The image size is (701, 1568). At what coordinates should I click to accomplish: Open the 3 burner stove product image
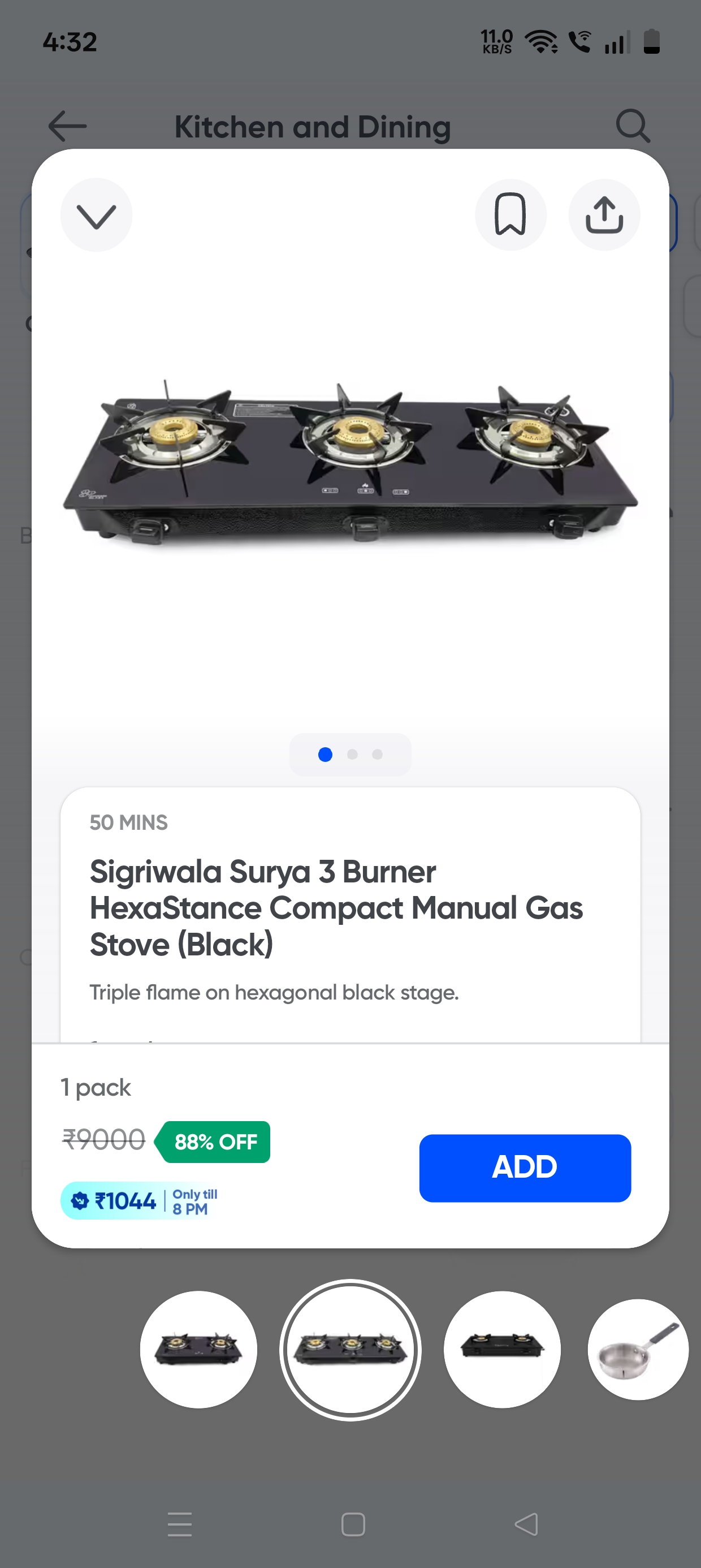coord(350,463)
